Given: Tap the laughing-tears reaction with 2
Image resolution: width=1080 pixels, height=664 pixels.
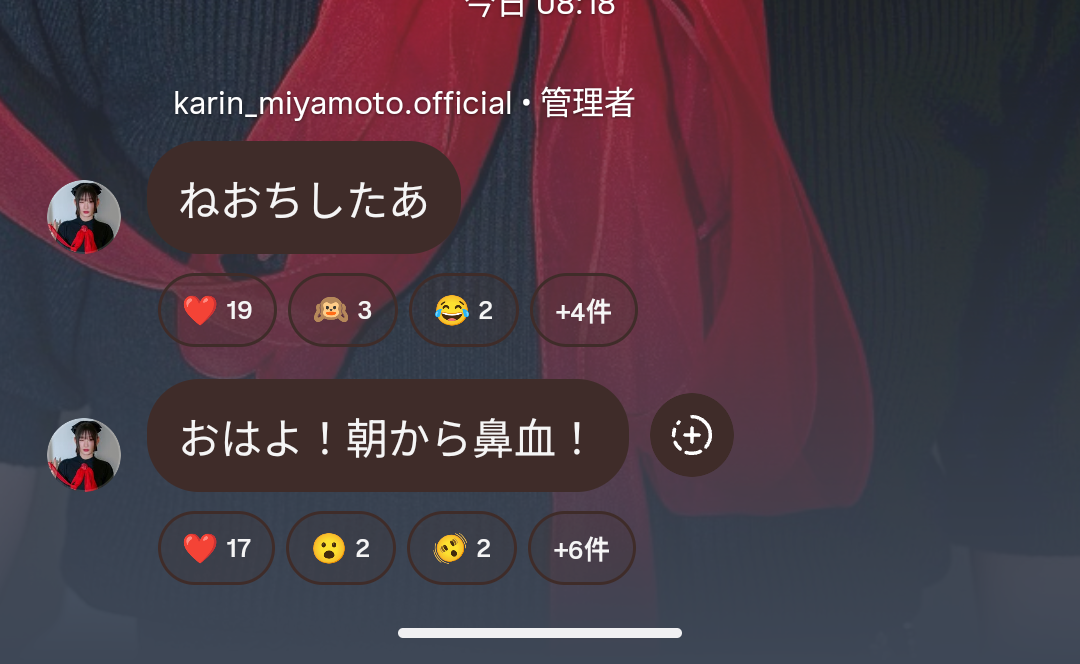Looking at the screenshot, I should tap(463, 310).
